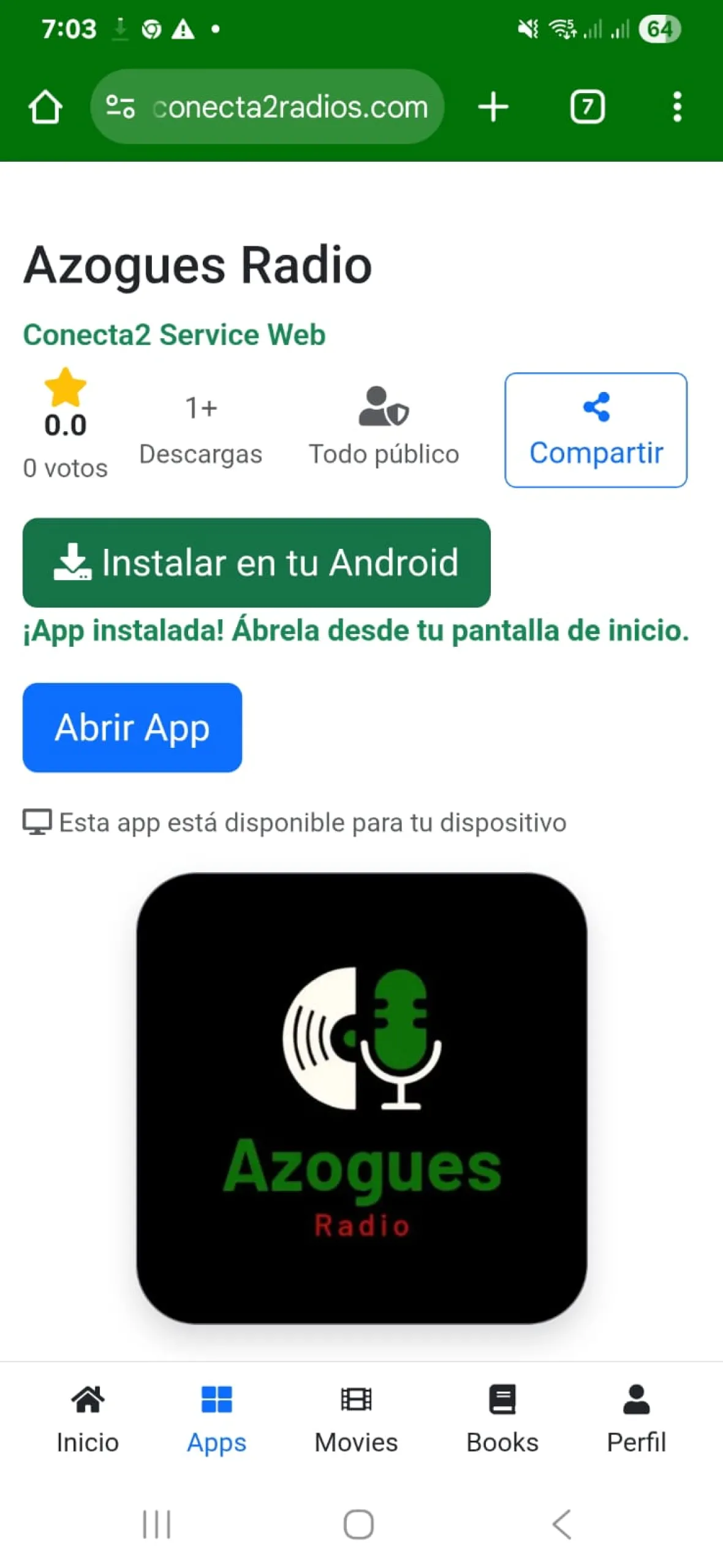The image size is (723, 1568).
Task: Open a new browser tab
Action: click(x=493, y=107)
